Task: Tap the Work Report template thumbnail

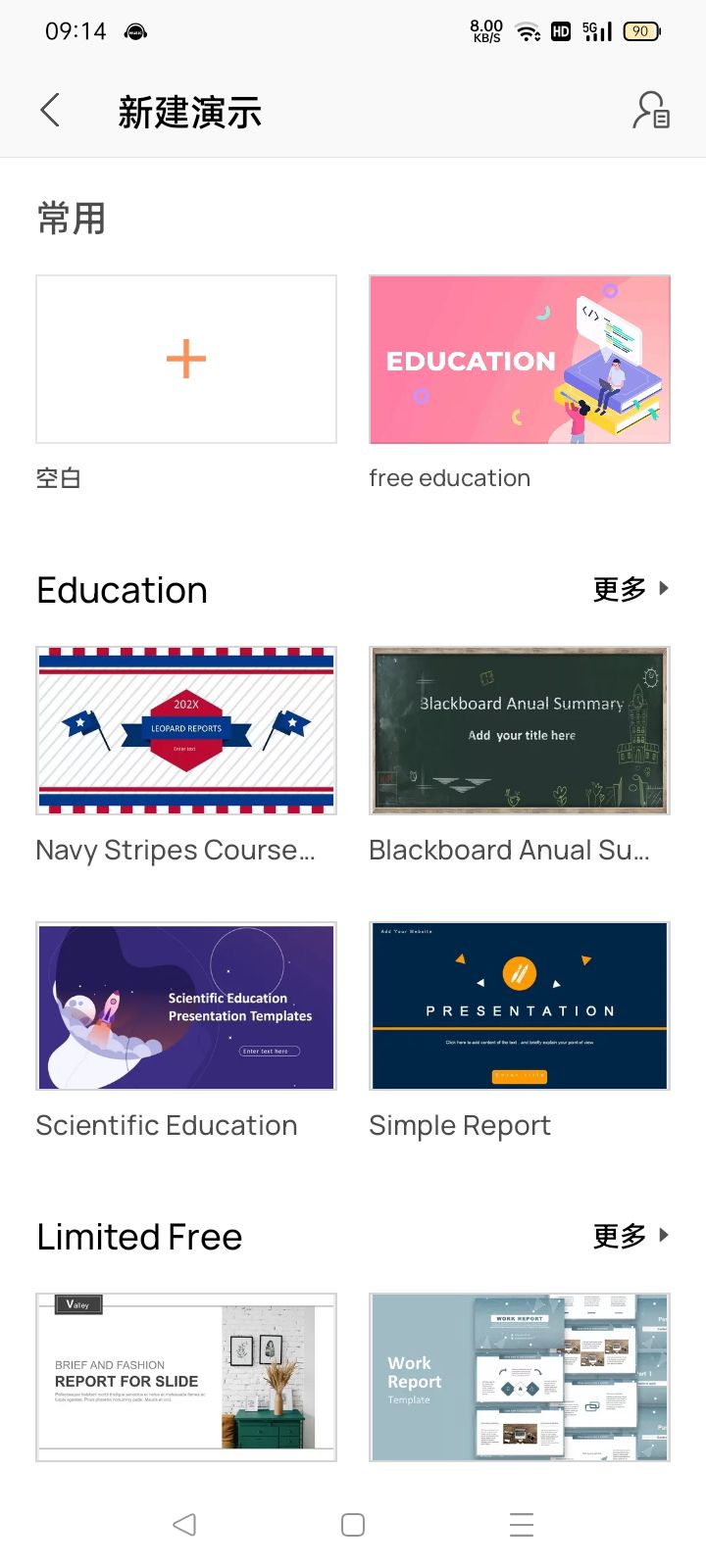Action: point(519,1376)
